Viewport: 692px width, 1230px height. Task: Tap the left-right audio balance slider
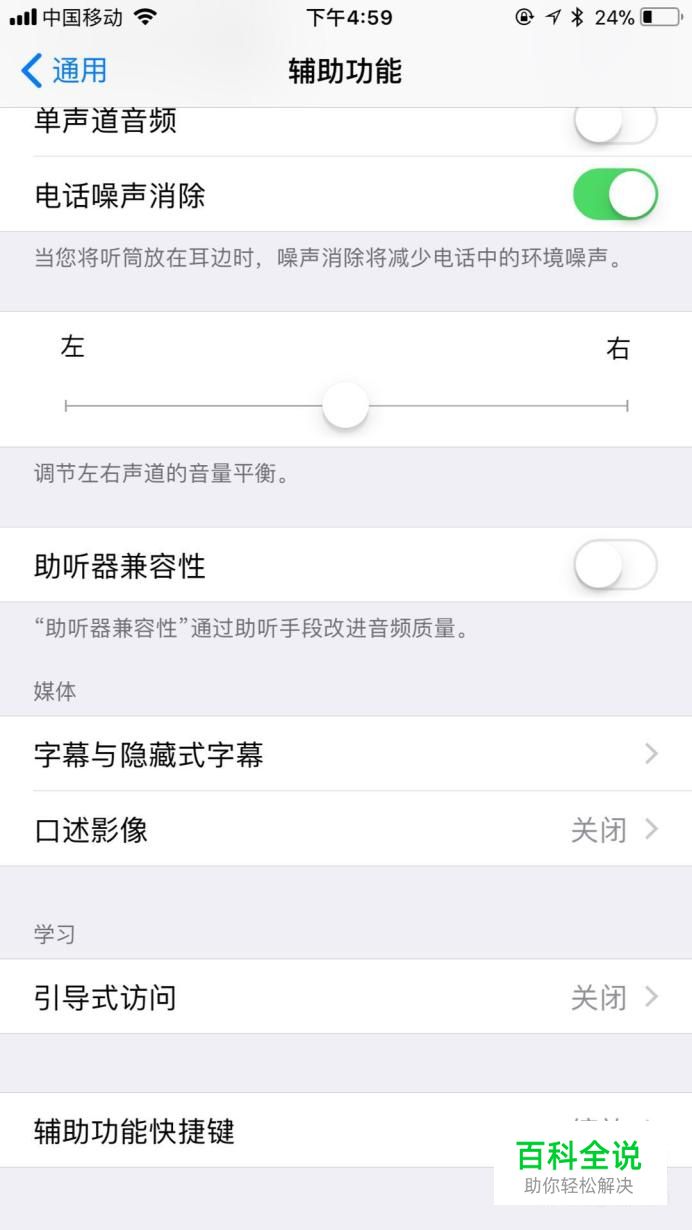[x=346, y=406]
